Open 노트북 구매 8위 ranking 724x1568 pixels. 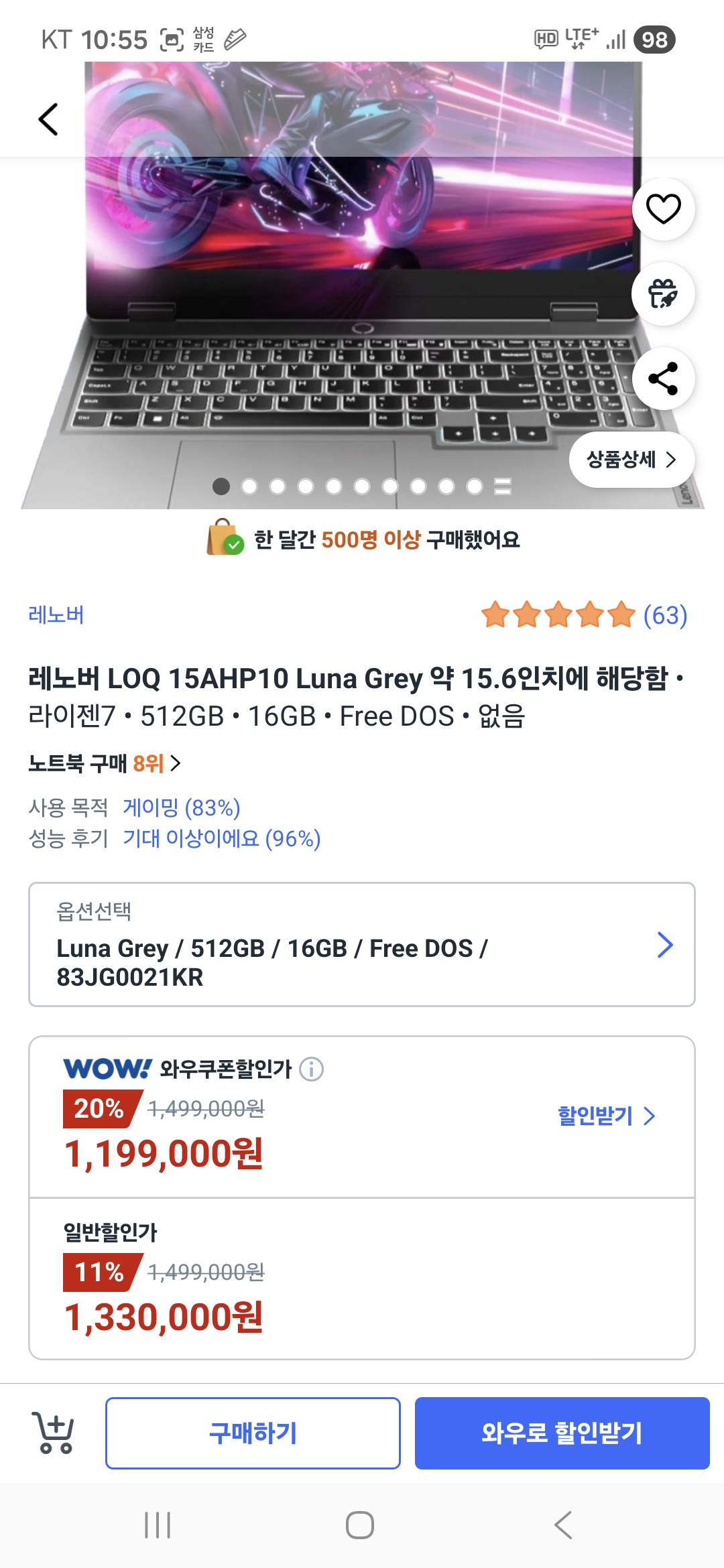pyautogui.click(x=105, y=763)
